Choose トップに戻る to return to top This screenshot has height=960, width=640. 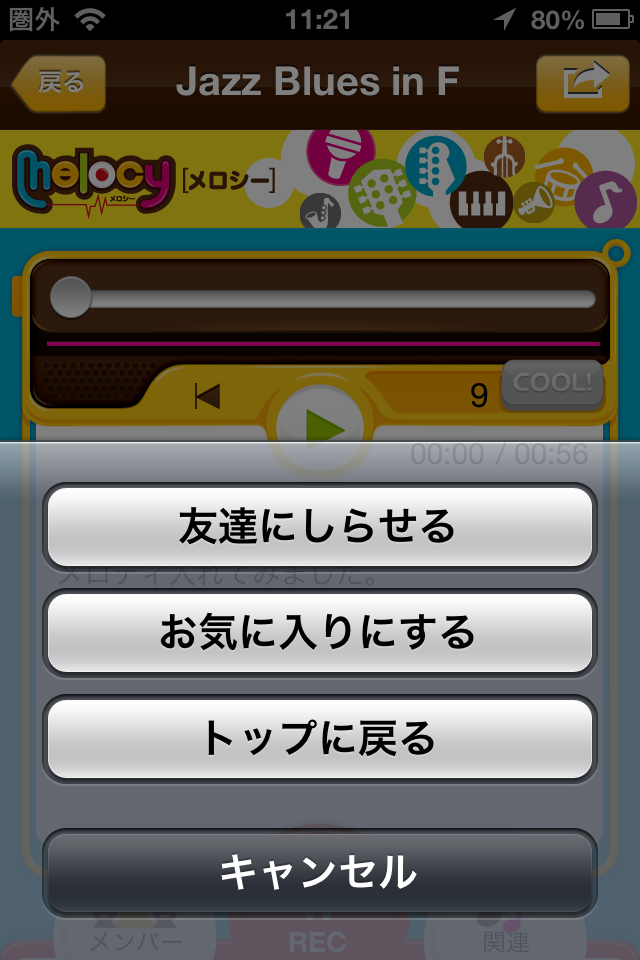[x=319, y=739]
